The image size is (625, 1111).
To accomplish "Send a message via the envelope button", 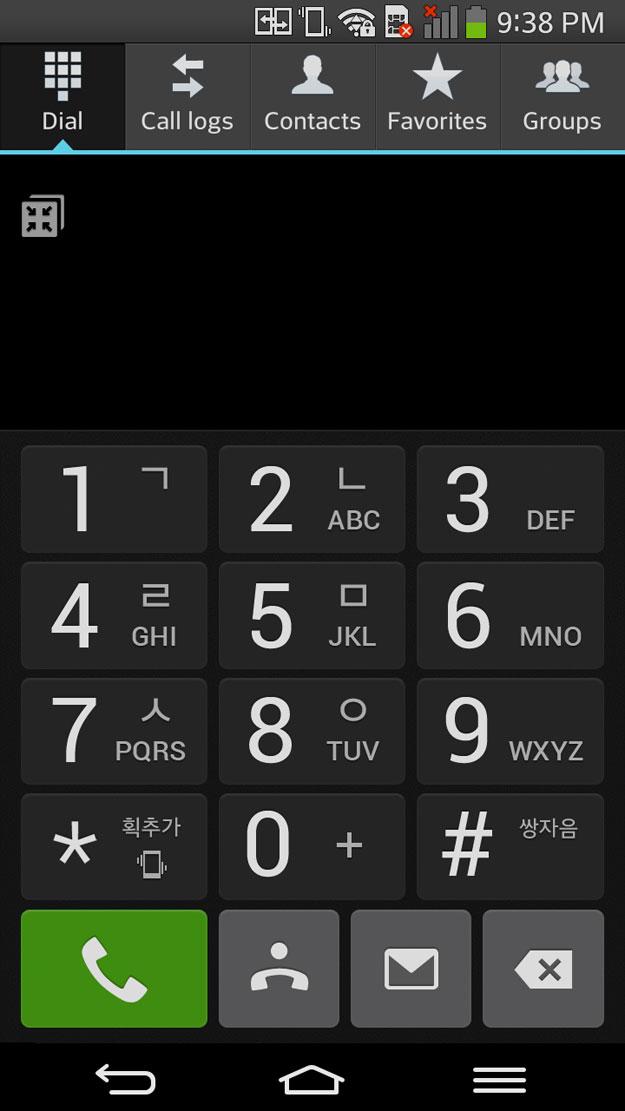I will point(411,969).
